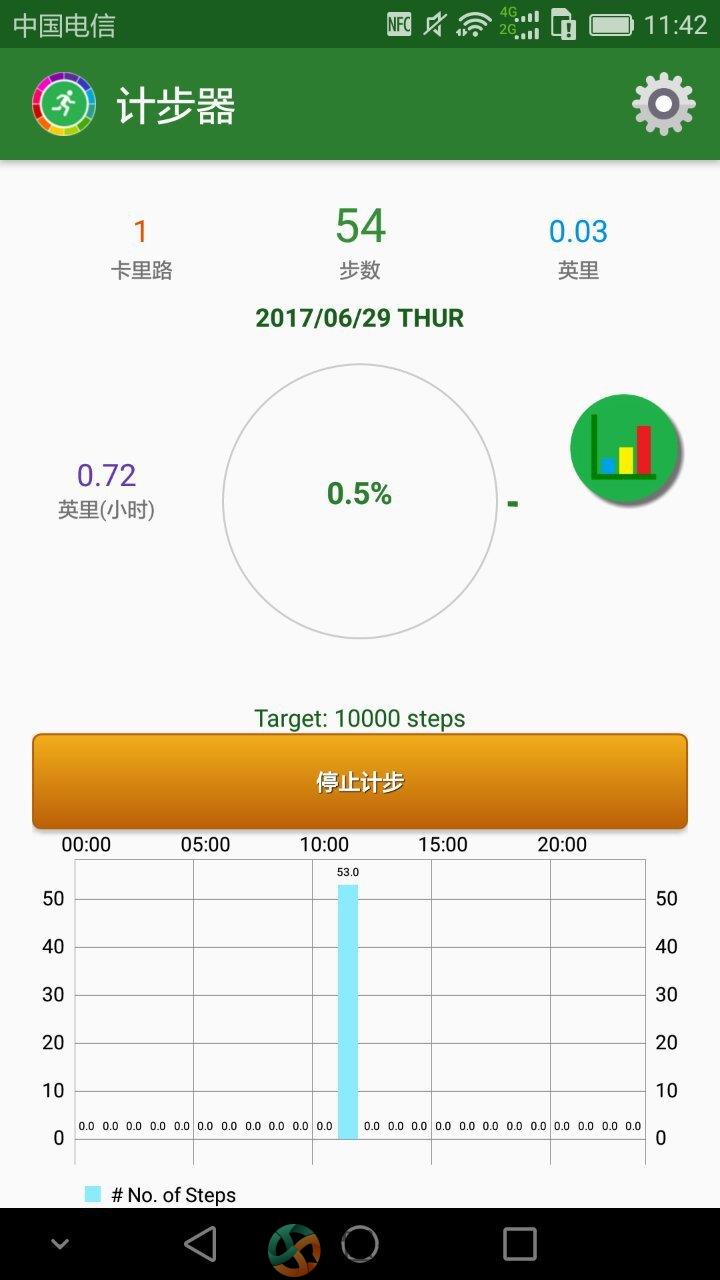Open the bar chart statistics button
This screenshot has width=720, height=1280.
pos(625,448)
